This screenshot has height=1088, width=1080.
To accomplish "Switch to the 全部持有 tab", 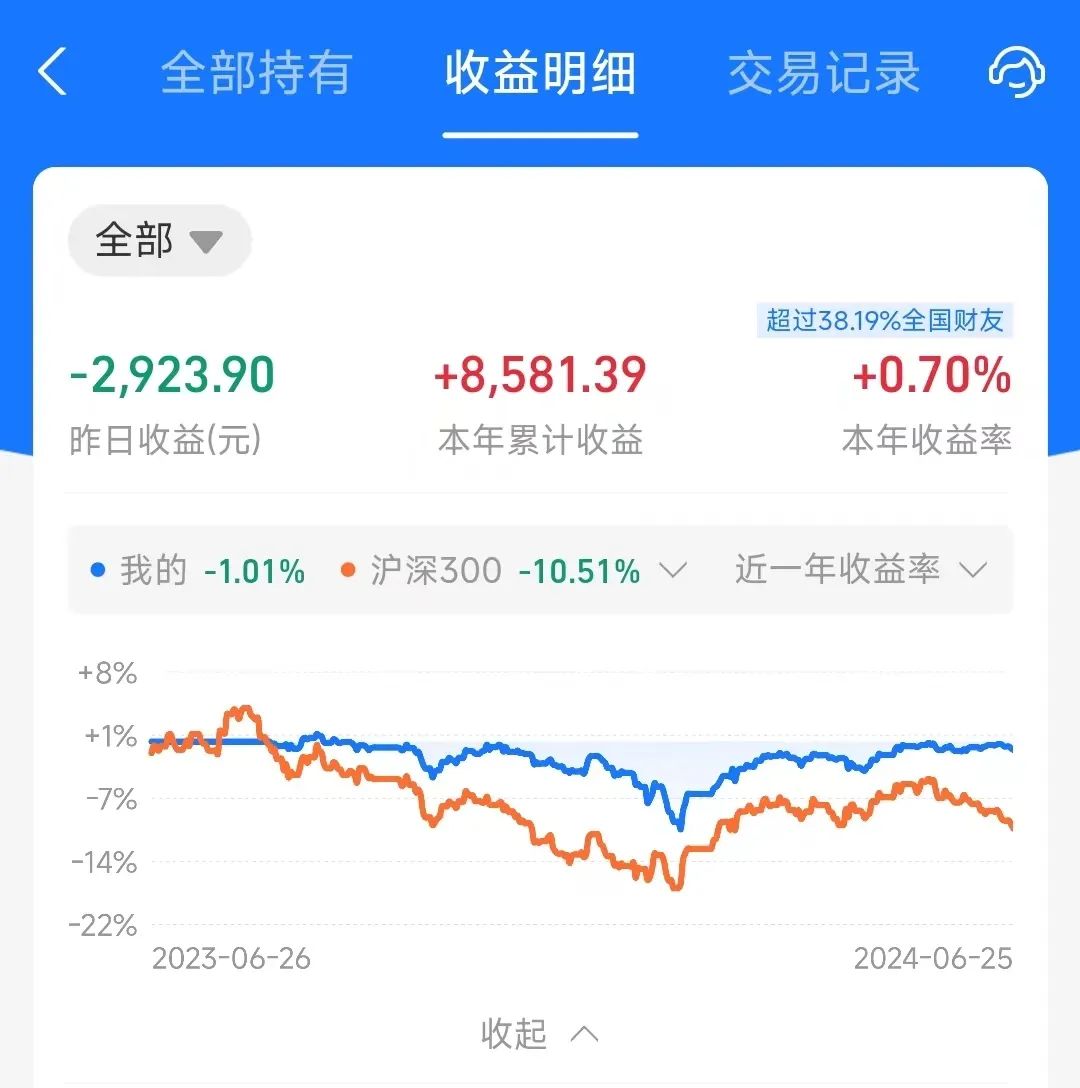I will (256, 74).
